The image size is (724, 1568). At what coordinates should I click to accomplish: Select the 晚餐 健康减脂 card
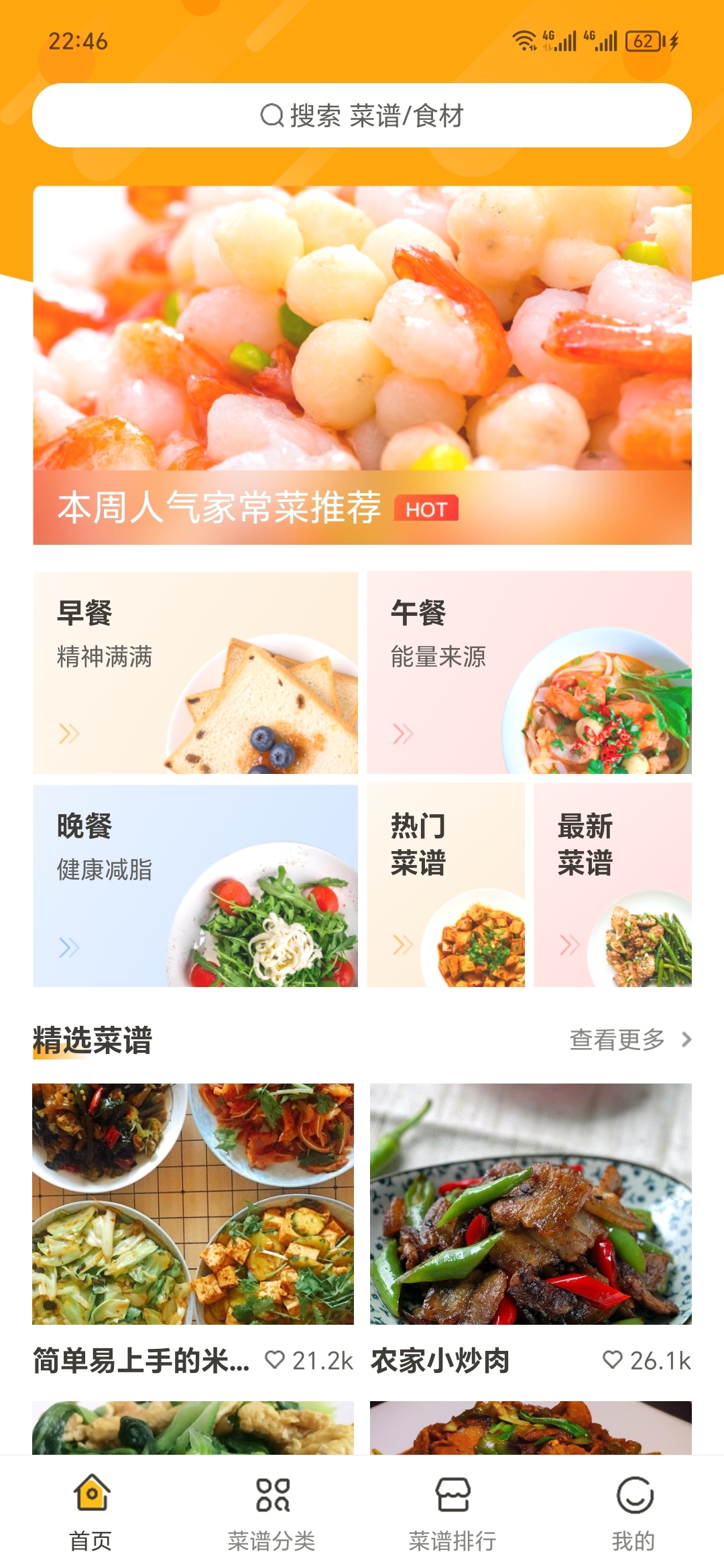195,885
